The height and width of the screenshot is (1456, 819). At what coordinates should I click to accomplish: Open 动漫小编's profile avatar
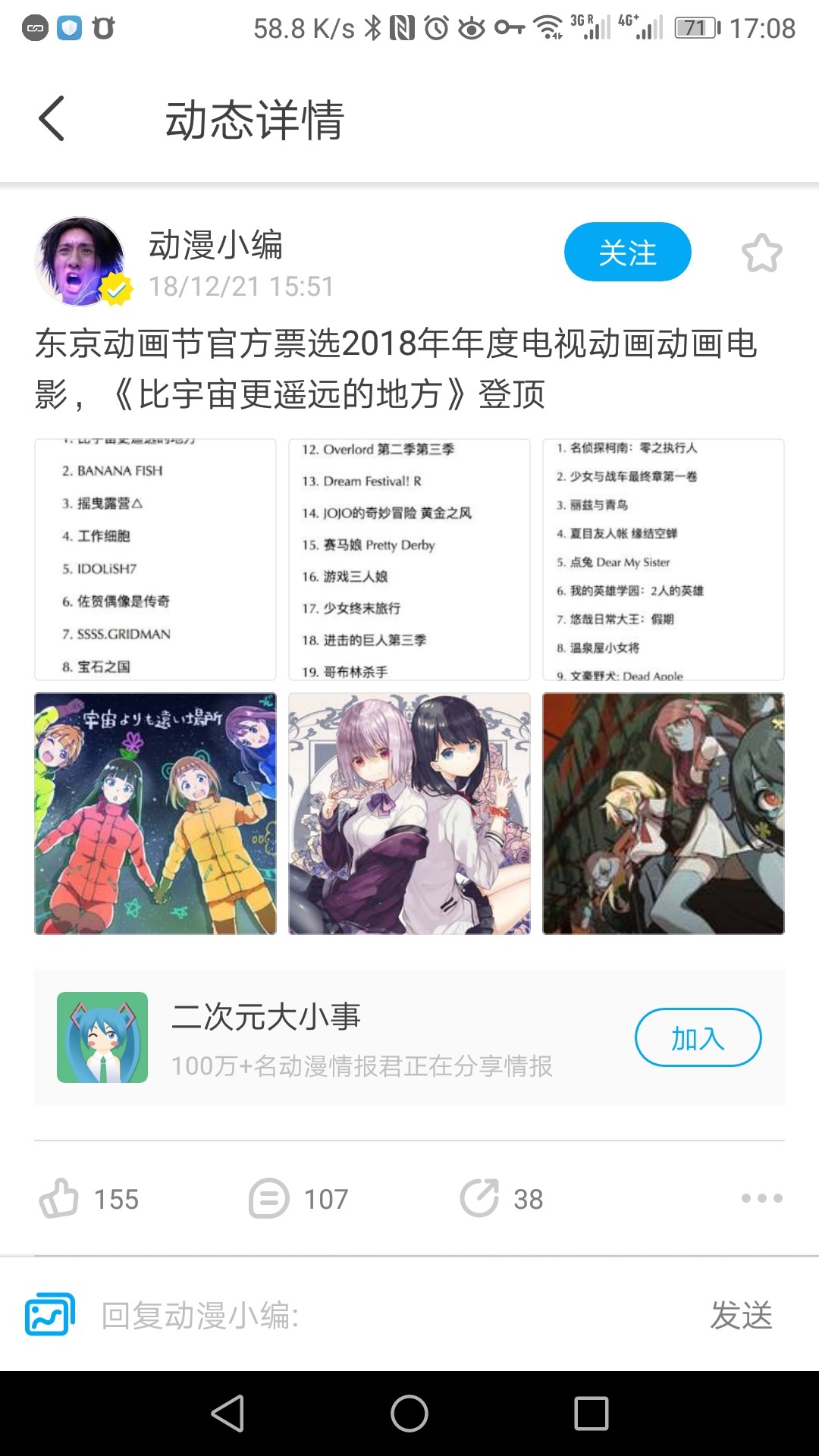80,262
